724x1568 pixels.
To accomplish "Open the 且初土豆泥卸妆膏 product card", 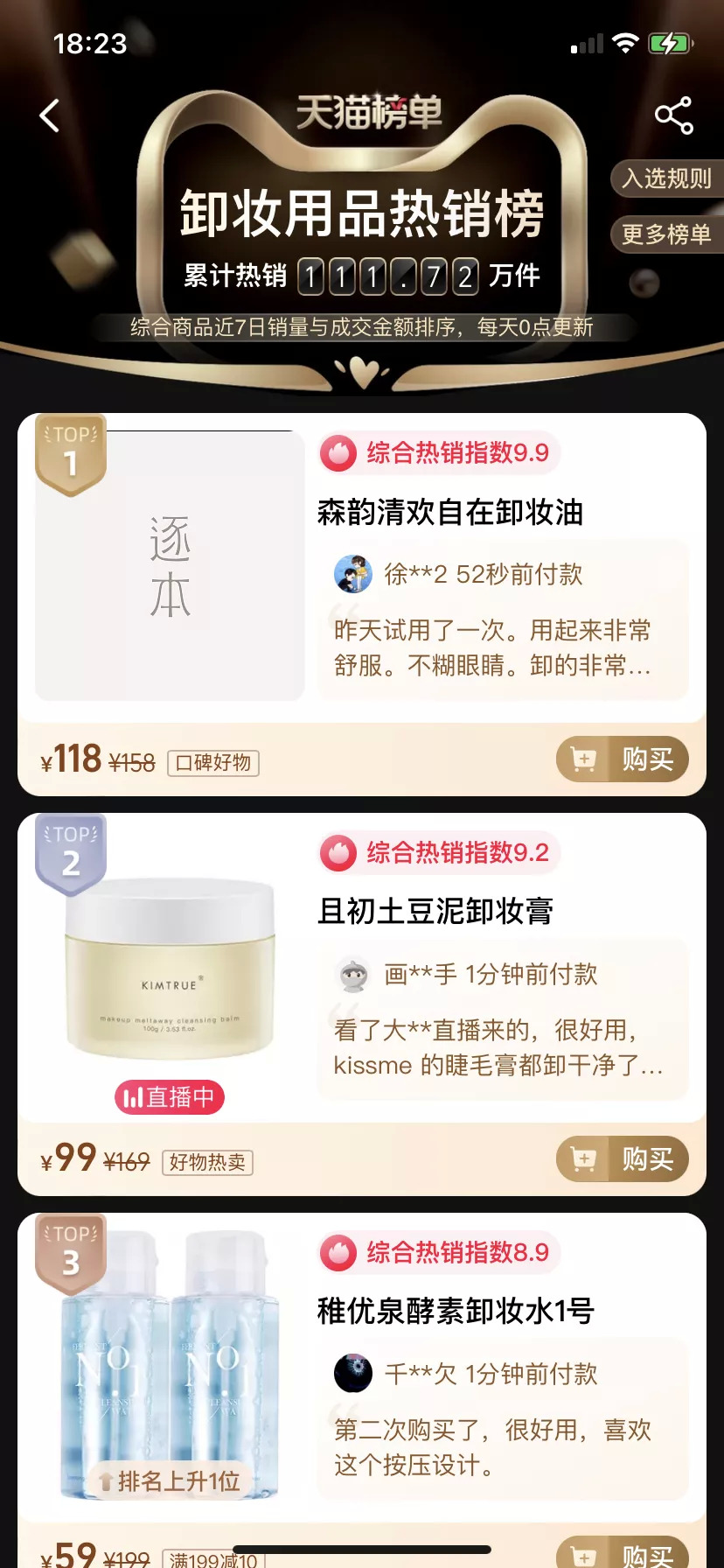I will (x=435, y=912).
